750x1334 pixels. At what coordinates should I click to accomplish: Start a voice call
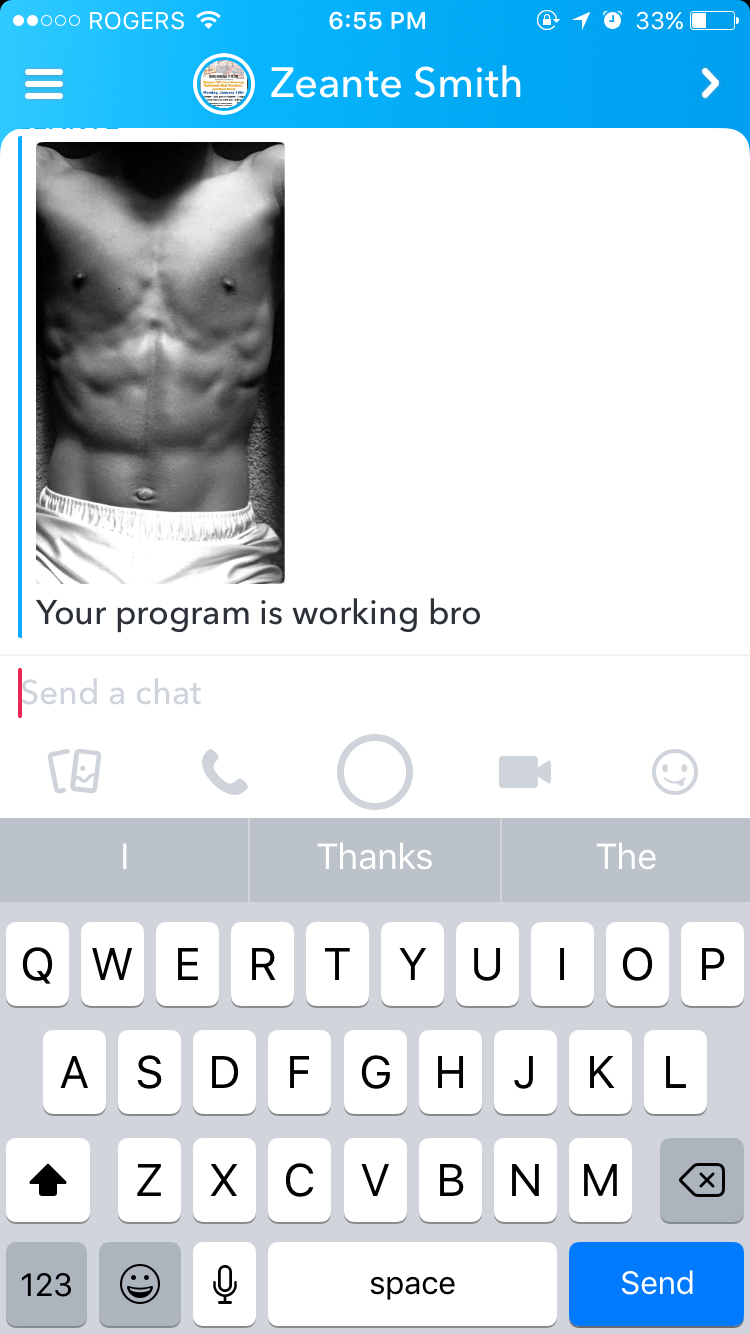(x=225, y=772)
